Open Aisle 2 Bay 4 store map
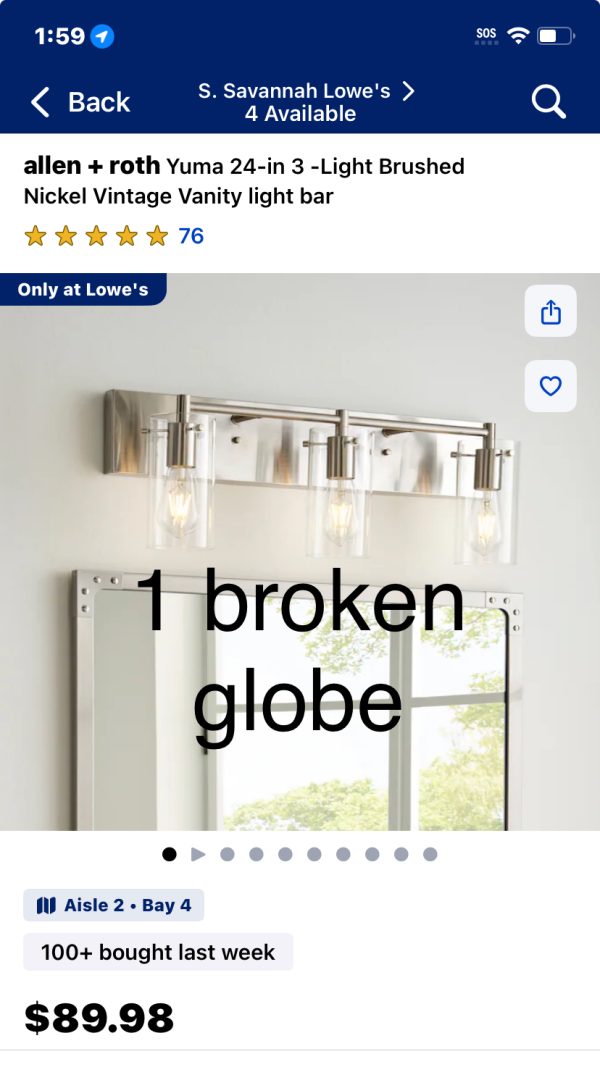Viewport: 600px width, 1067px height. click(x=114, y=905)
